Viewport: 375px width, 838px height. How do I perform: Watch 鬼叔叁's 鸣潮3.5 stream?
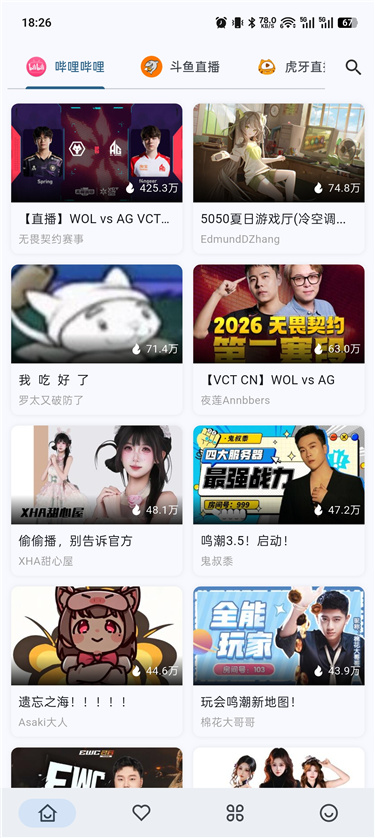click(x=279, y=501)
